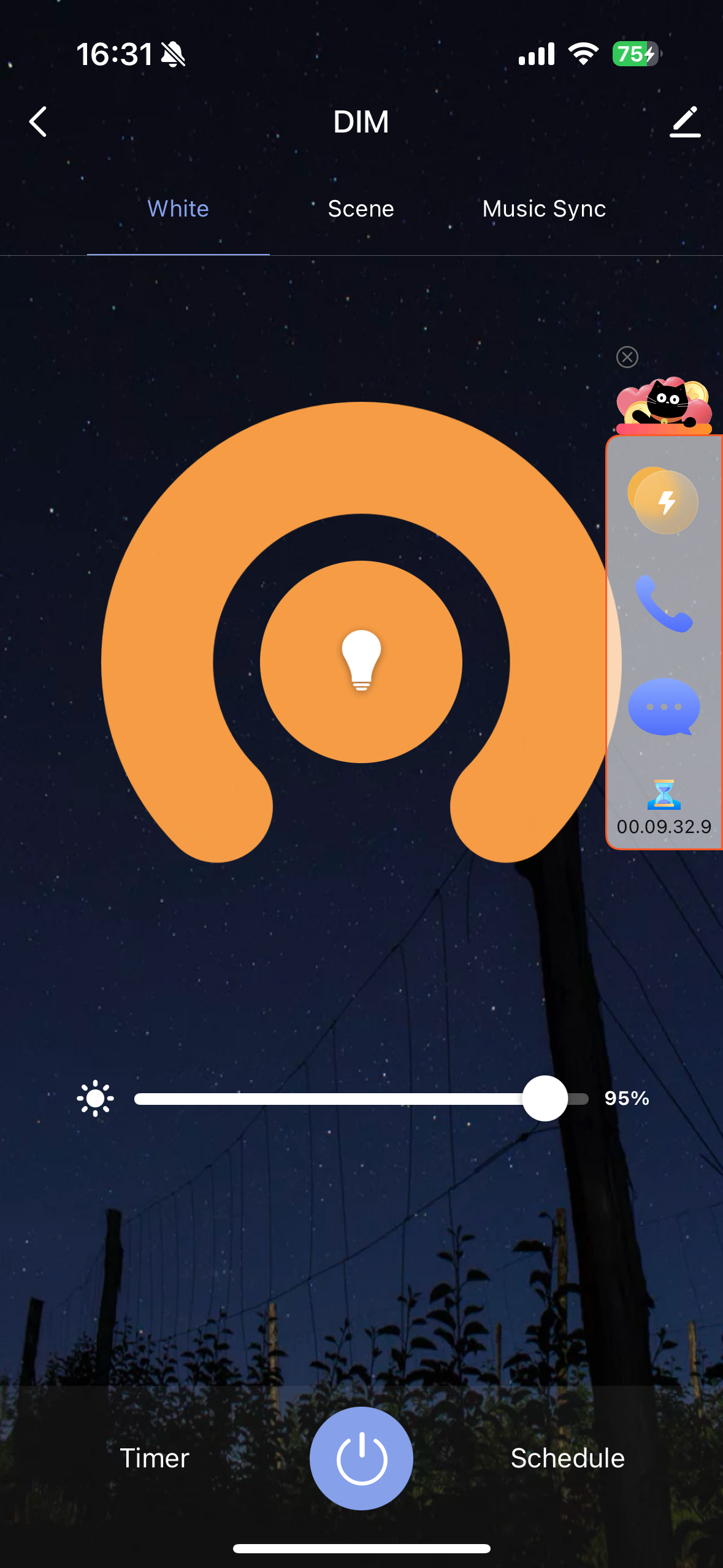Switch to the Scene tab

[x=361, y=209]
